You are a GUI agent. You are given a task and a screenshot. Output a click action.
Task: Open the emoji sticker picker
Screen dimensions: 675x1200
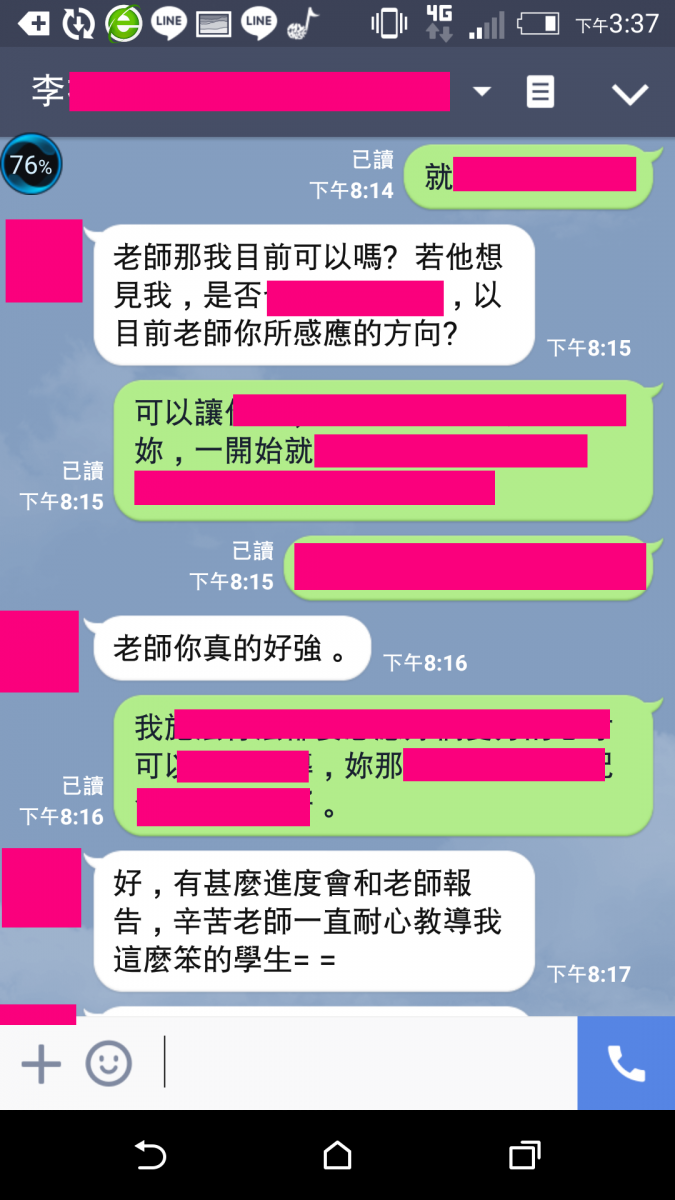[x=108, y=1064]
